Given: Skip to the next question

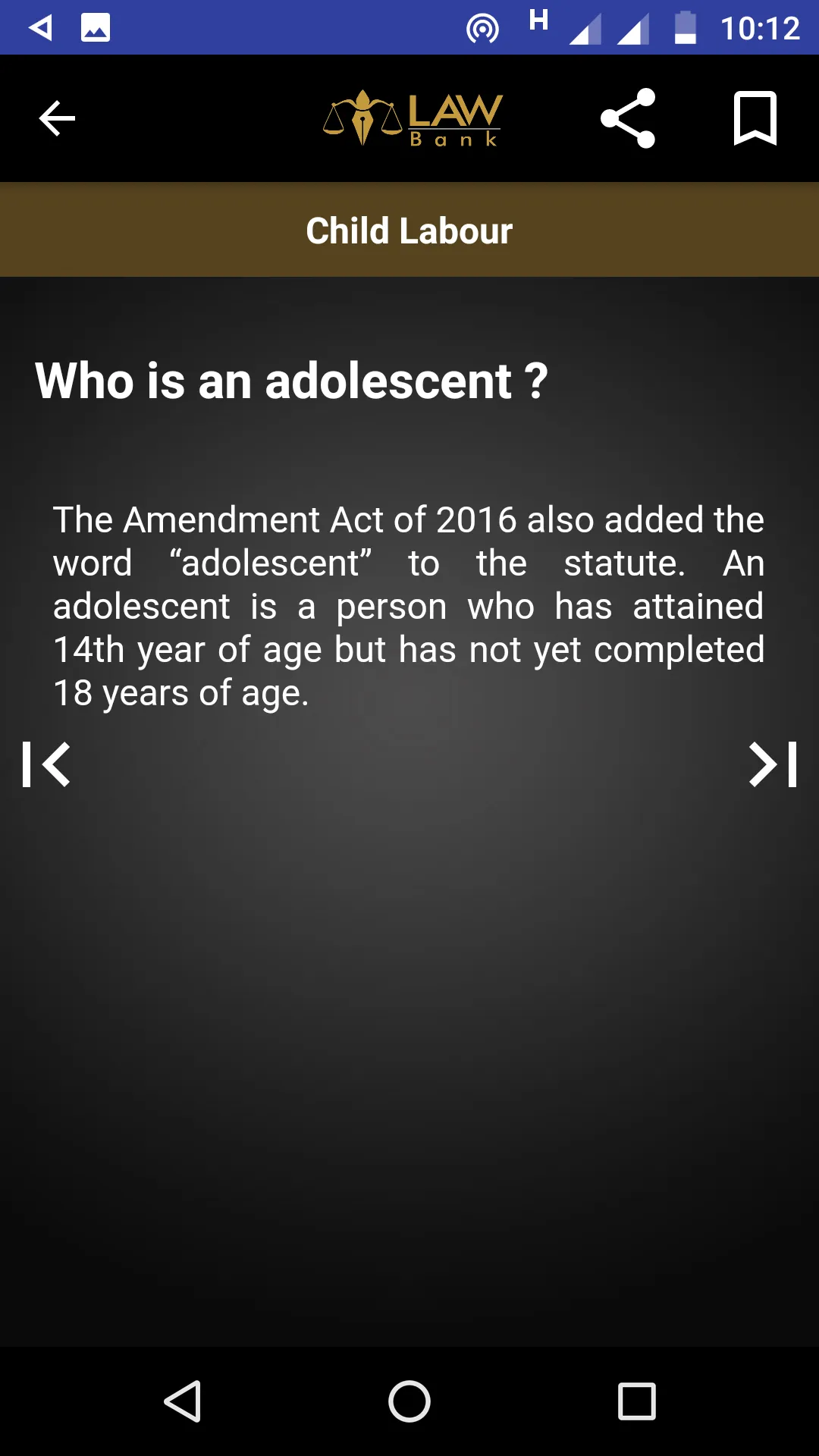Looking at the screenshot, I should coord(773,764).
